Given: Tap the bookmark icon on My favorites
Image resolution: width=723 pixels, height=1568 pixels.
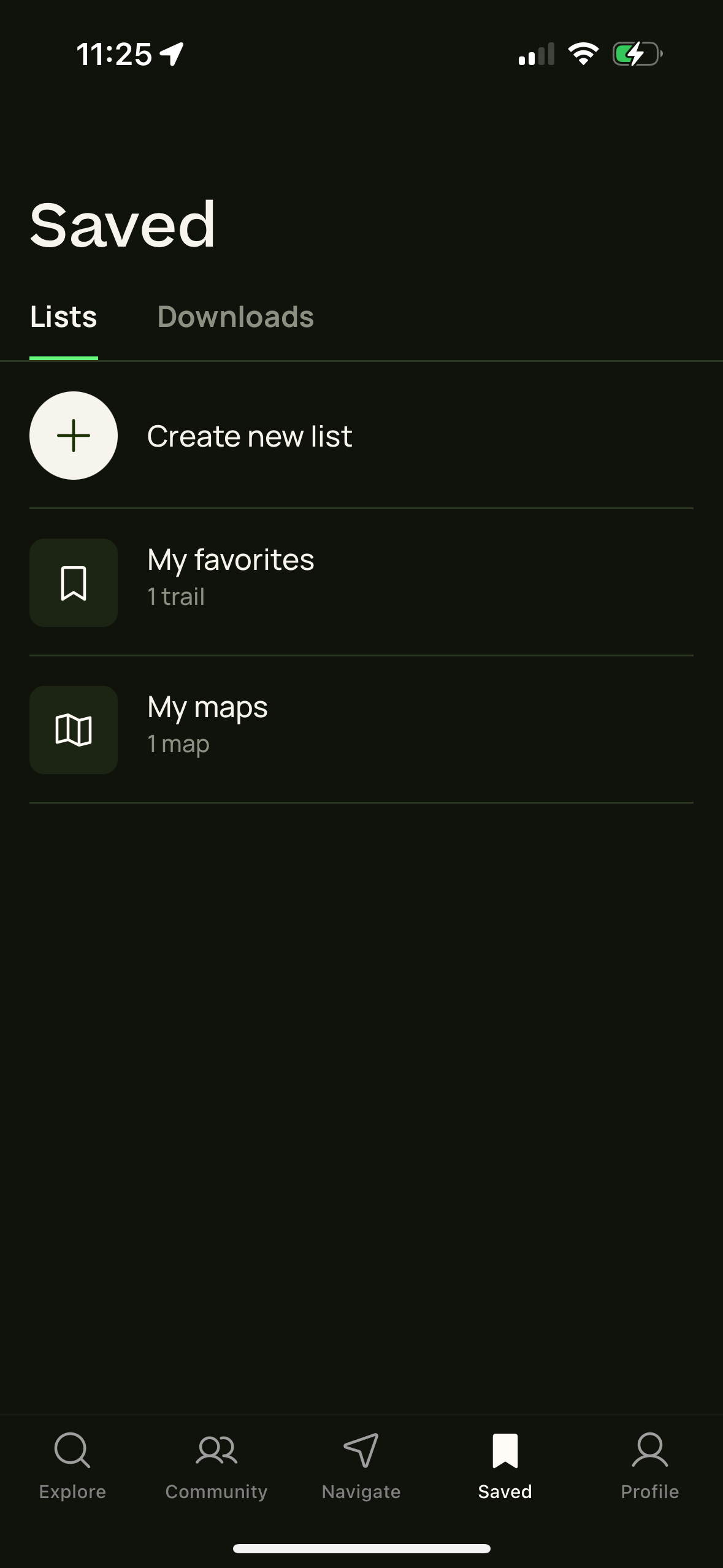Looking at the screenshot, I should coord(73,583).
